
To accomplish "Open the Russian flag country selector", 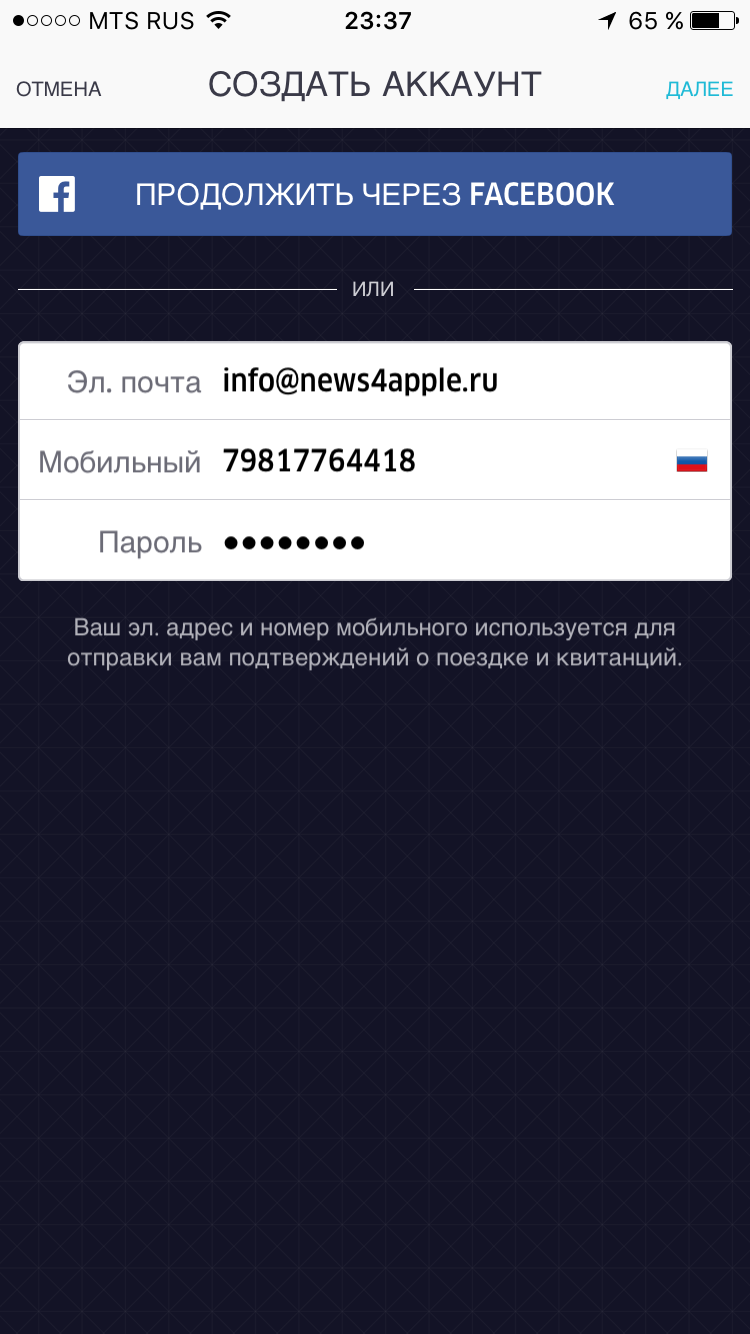I will click(692, 461).
